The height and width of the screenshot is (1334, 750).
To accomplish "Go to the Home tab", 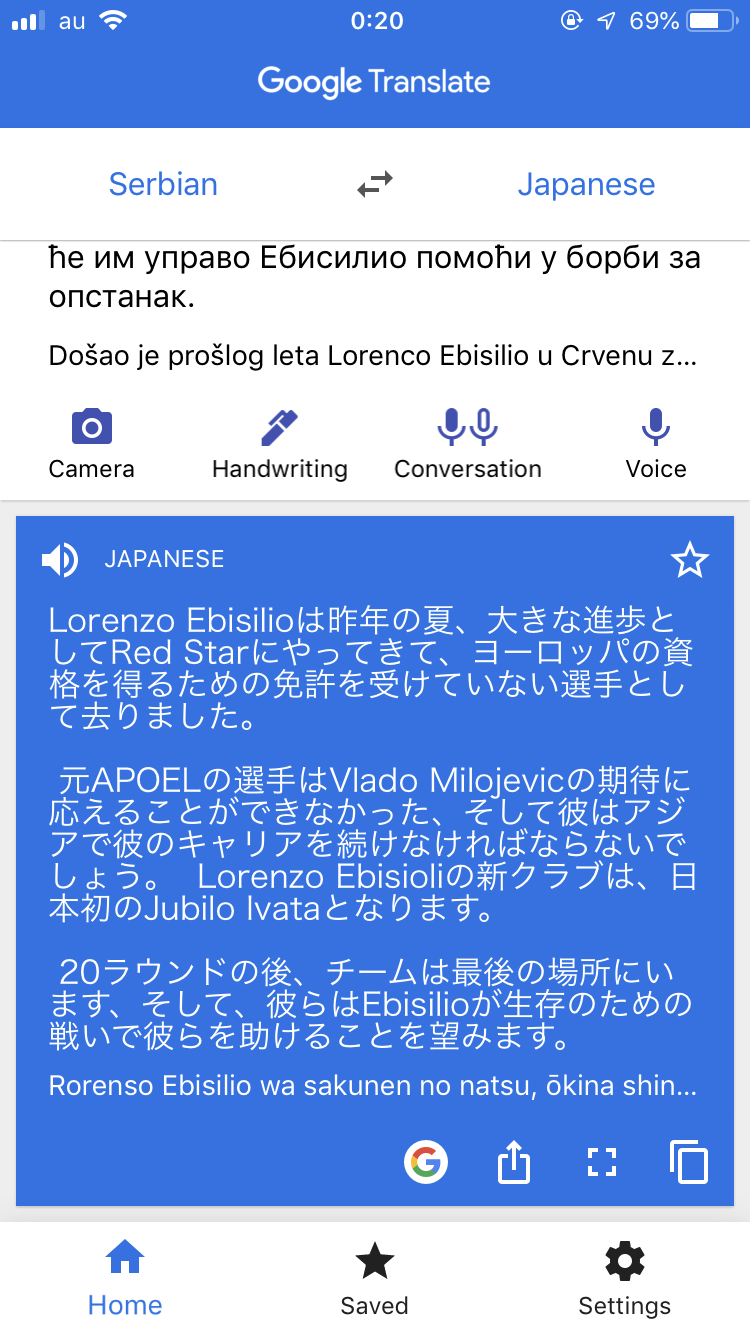I will (125, 1278).
